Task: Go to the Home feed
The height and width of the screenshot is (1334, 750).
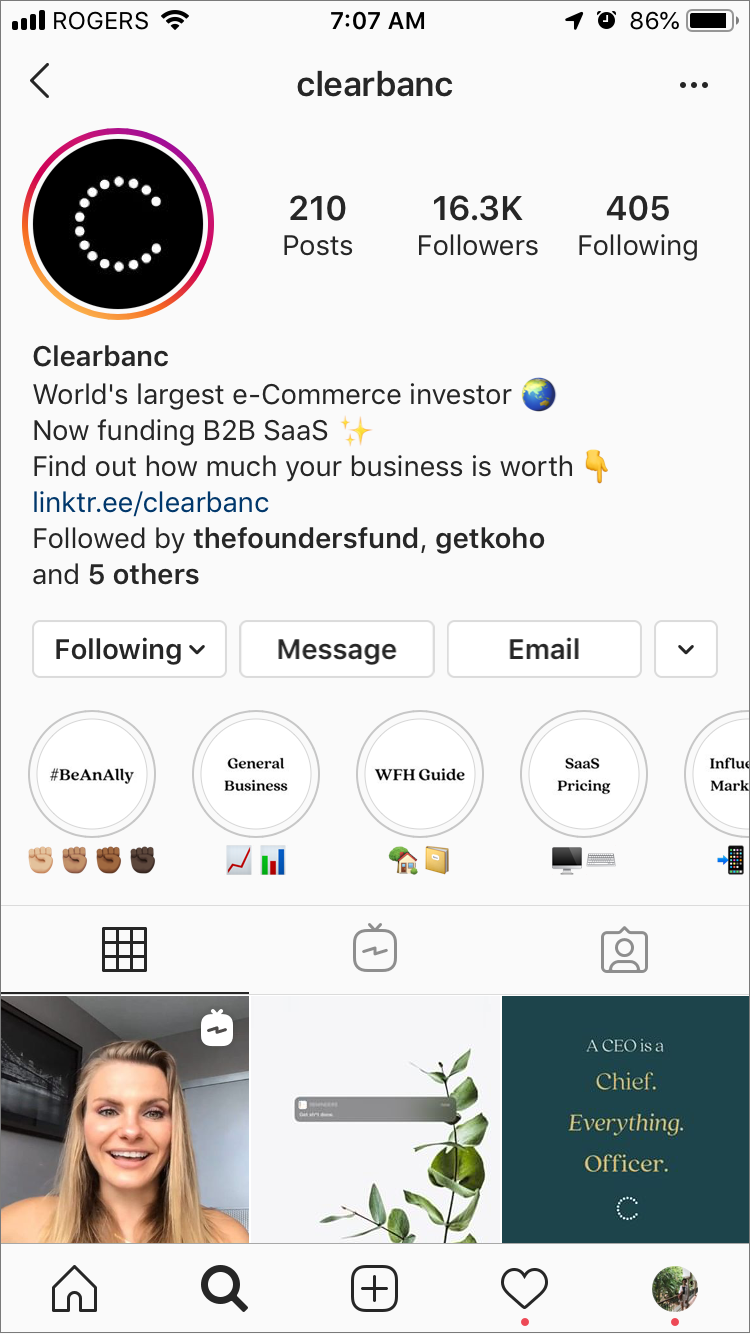Action: tap(75, 1290)
